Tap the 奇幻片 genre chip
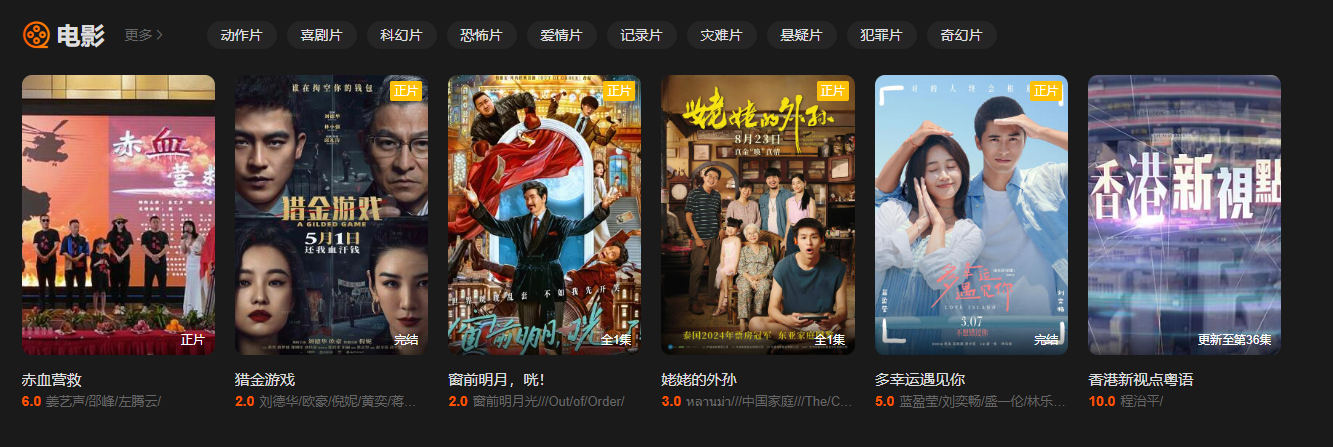This screenshot has width=1333, height=447. (961, 35)
